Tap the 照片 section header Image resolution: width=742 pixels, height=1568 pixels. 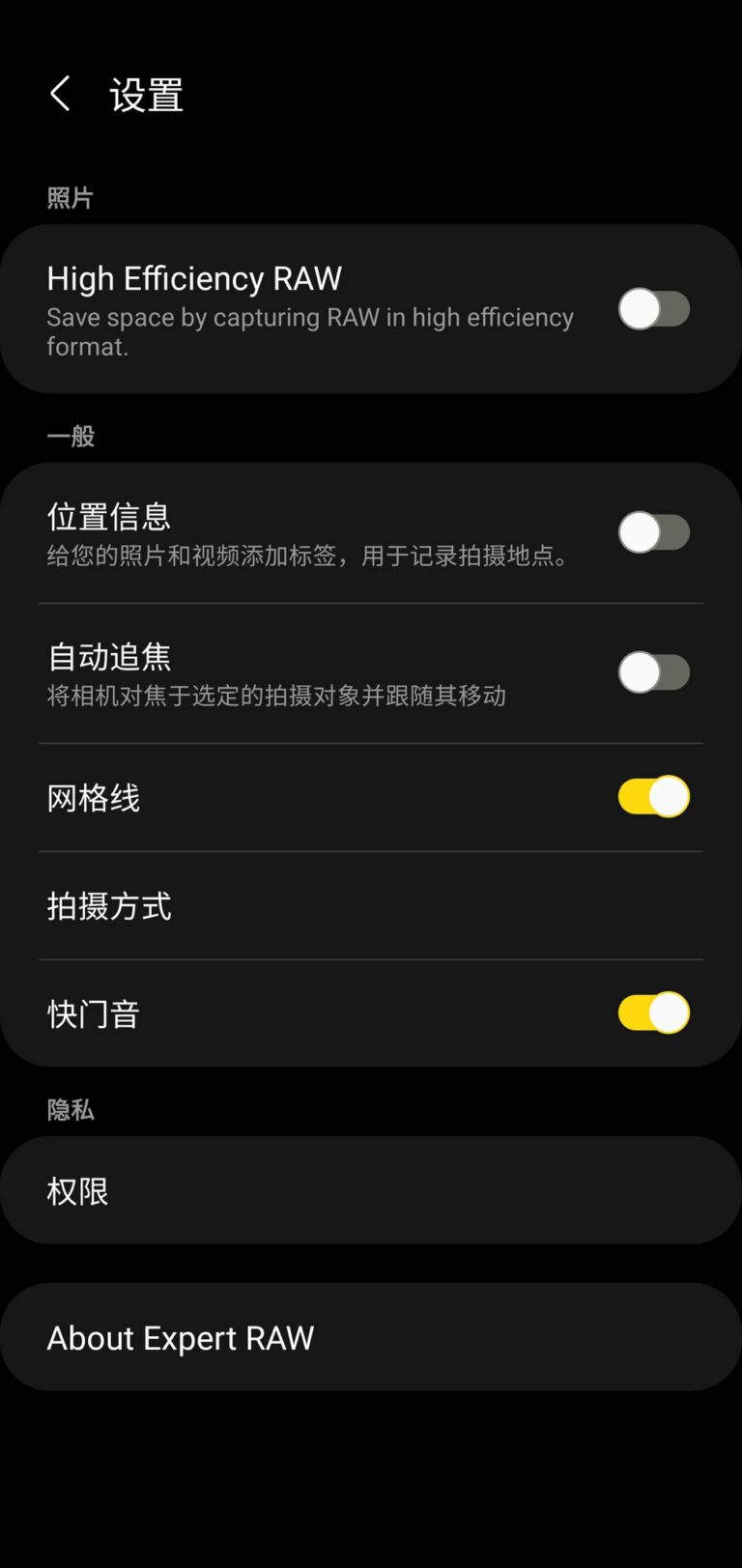coord(70,197)
